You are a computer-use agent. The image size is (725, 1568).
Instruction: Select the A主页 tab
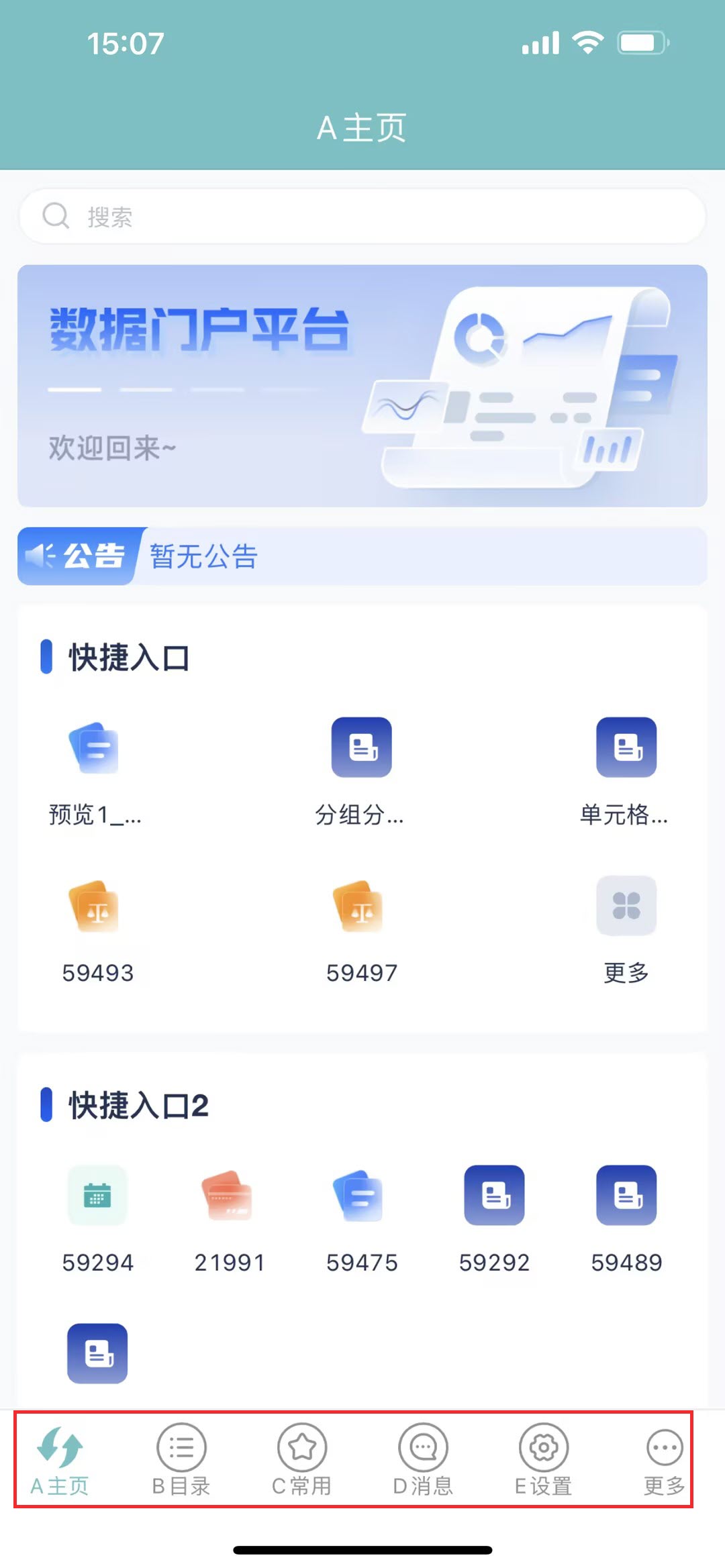[60, 1460]
